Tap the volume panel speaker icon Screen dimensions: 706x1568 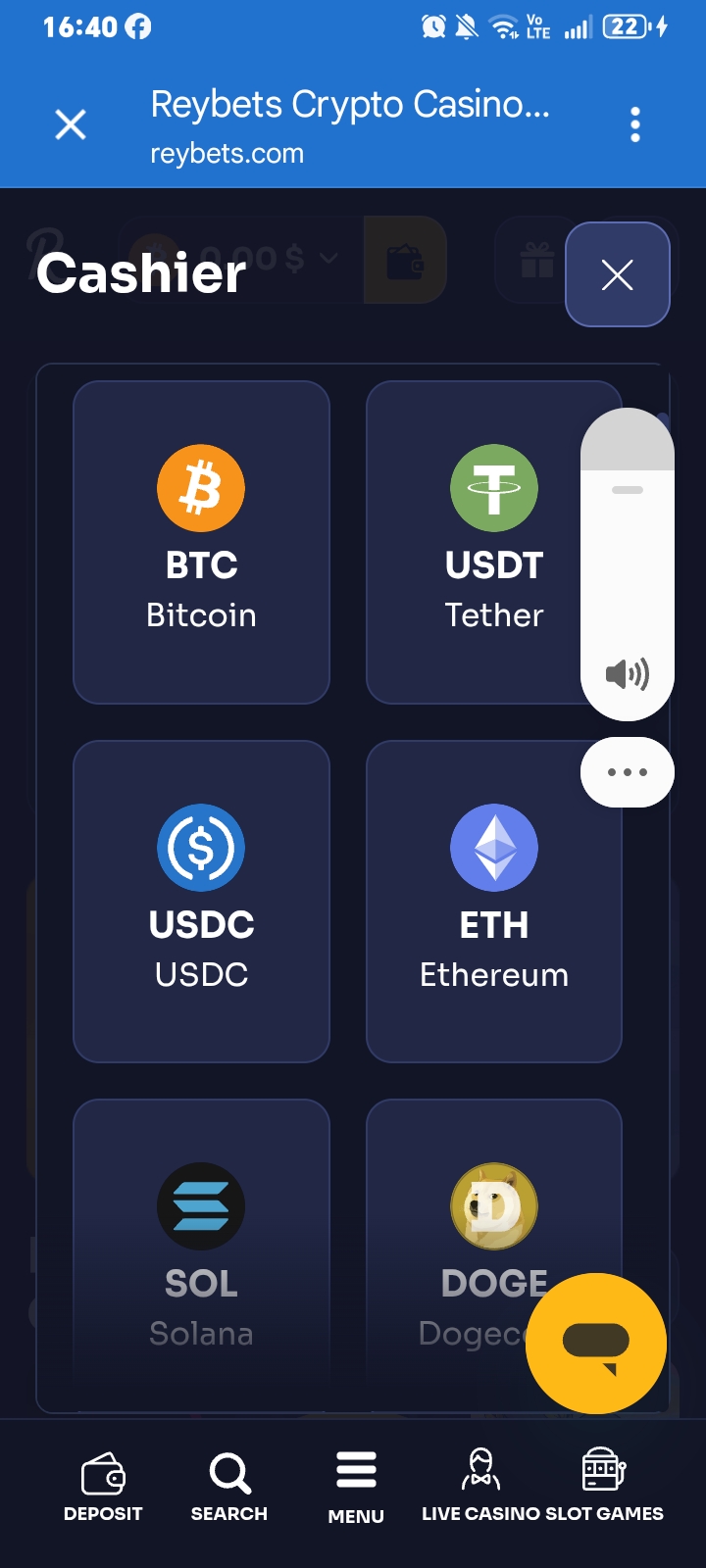pos(628,674)
